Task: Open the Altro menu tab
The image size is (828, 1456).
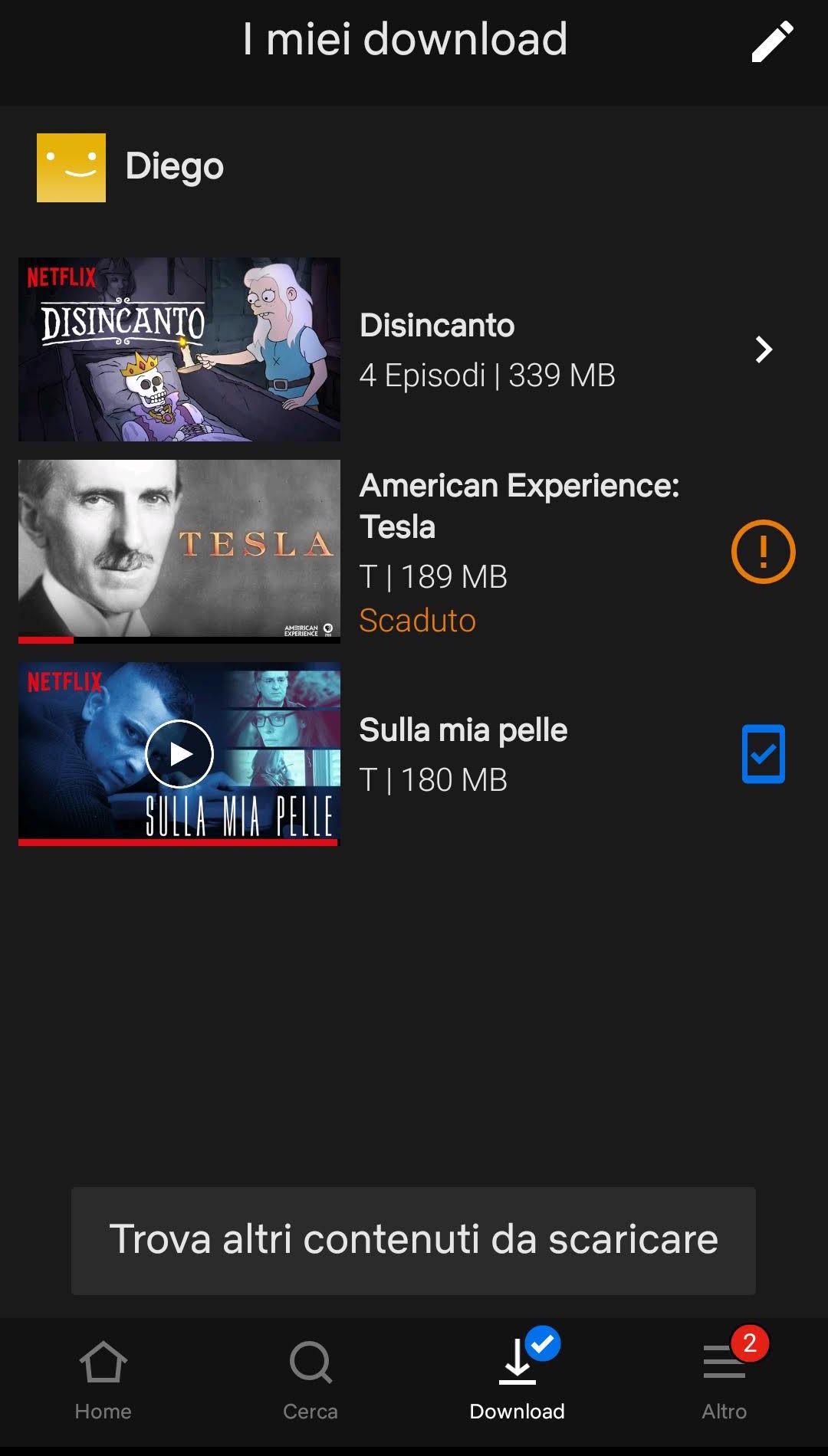Action: point(724,1379)
